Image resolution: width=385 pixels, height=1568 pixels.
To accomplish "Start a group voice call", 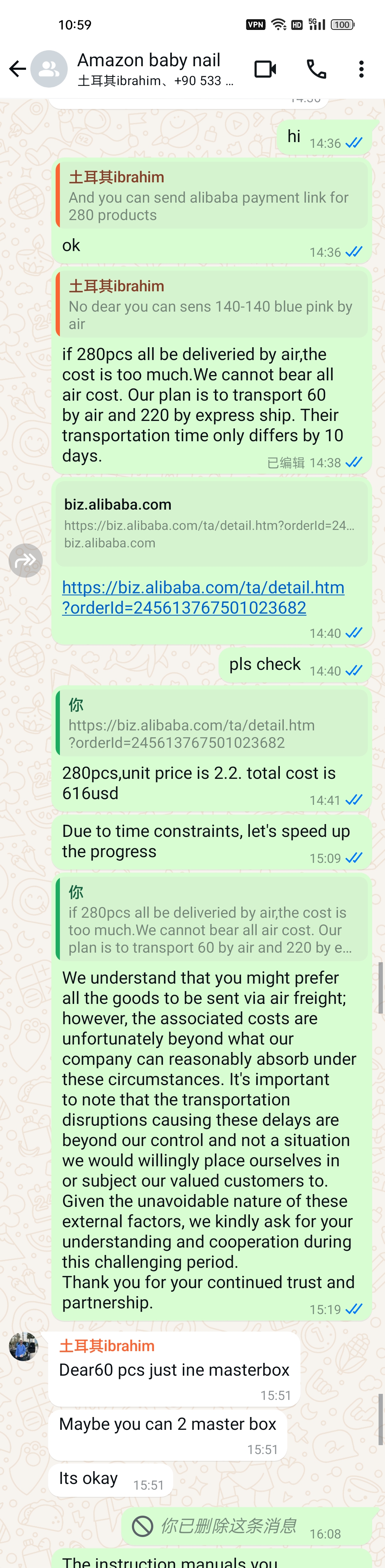I will tap(316, 69).
